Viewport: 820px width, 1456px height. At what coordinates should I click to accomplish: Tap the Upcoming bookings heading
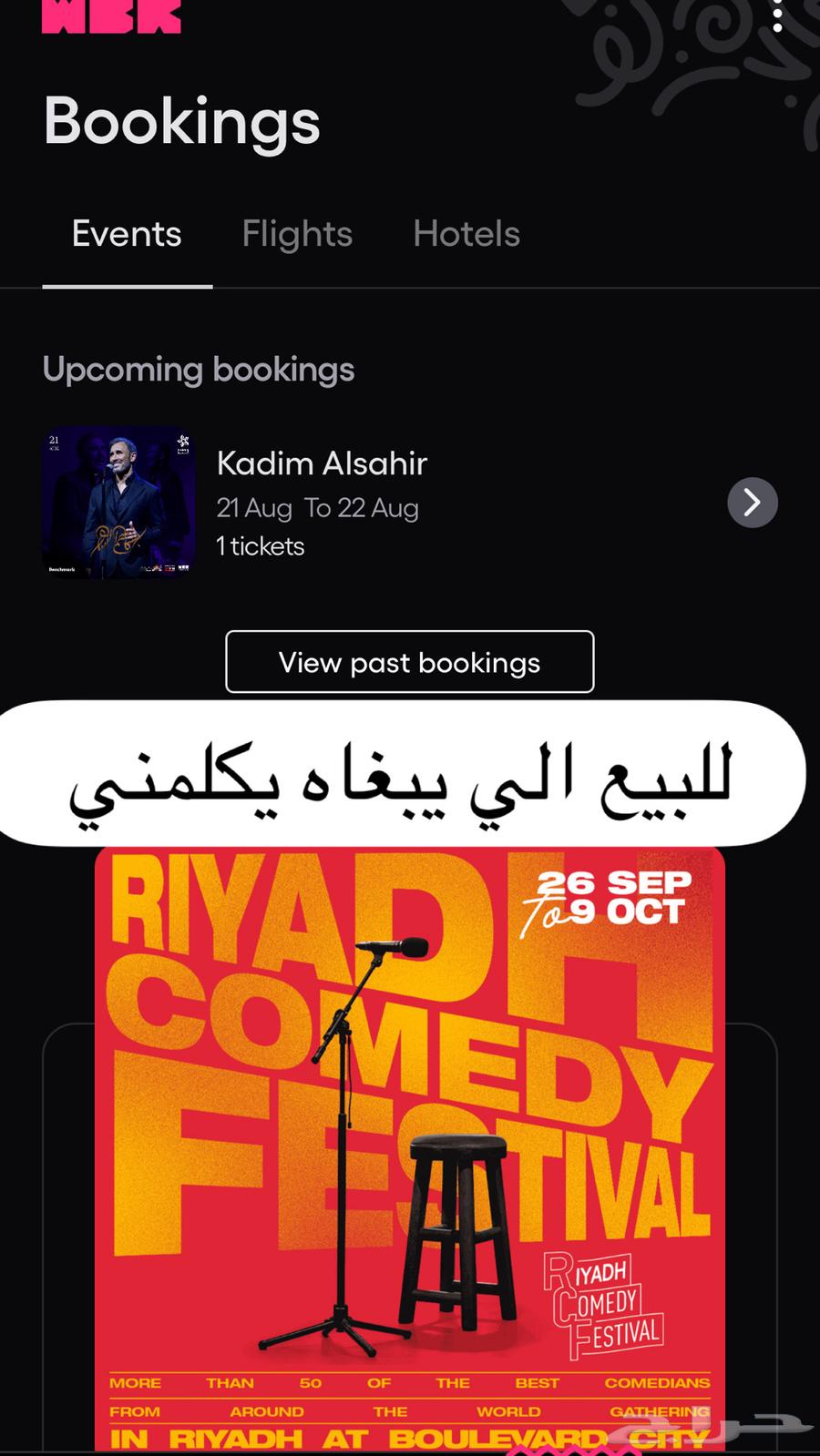coord(199,369)
